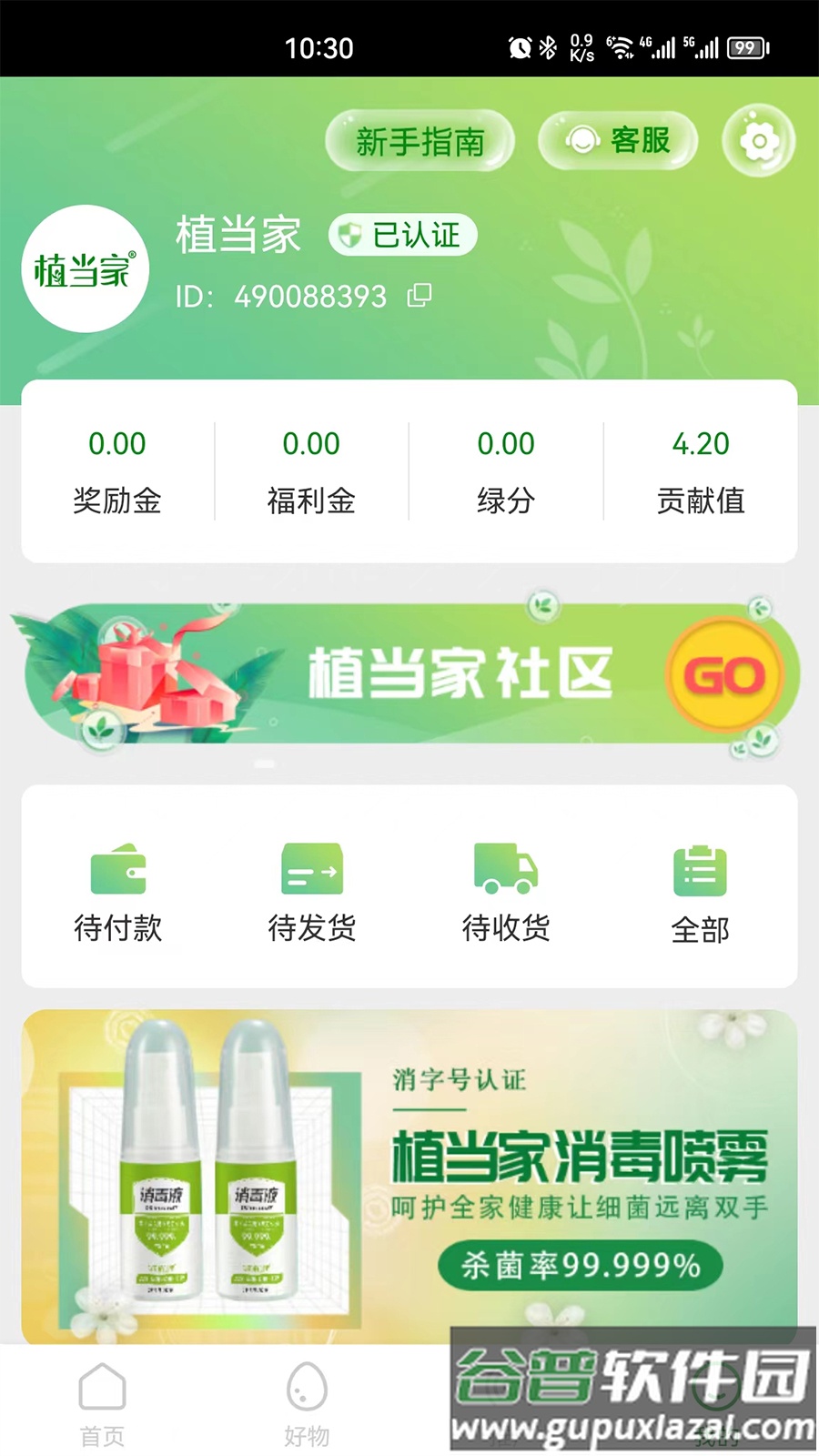Copy the user ID using the copy icon
The height and width of the screenshot is (1456, 819).
[x=420, y=296]
